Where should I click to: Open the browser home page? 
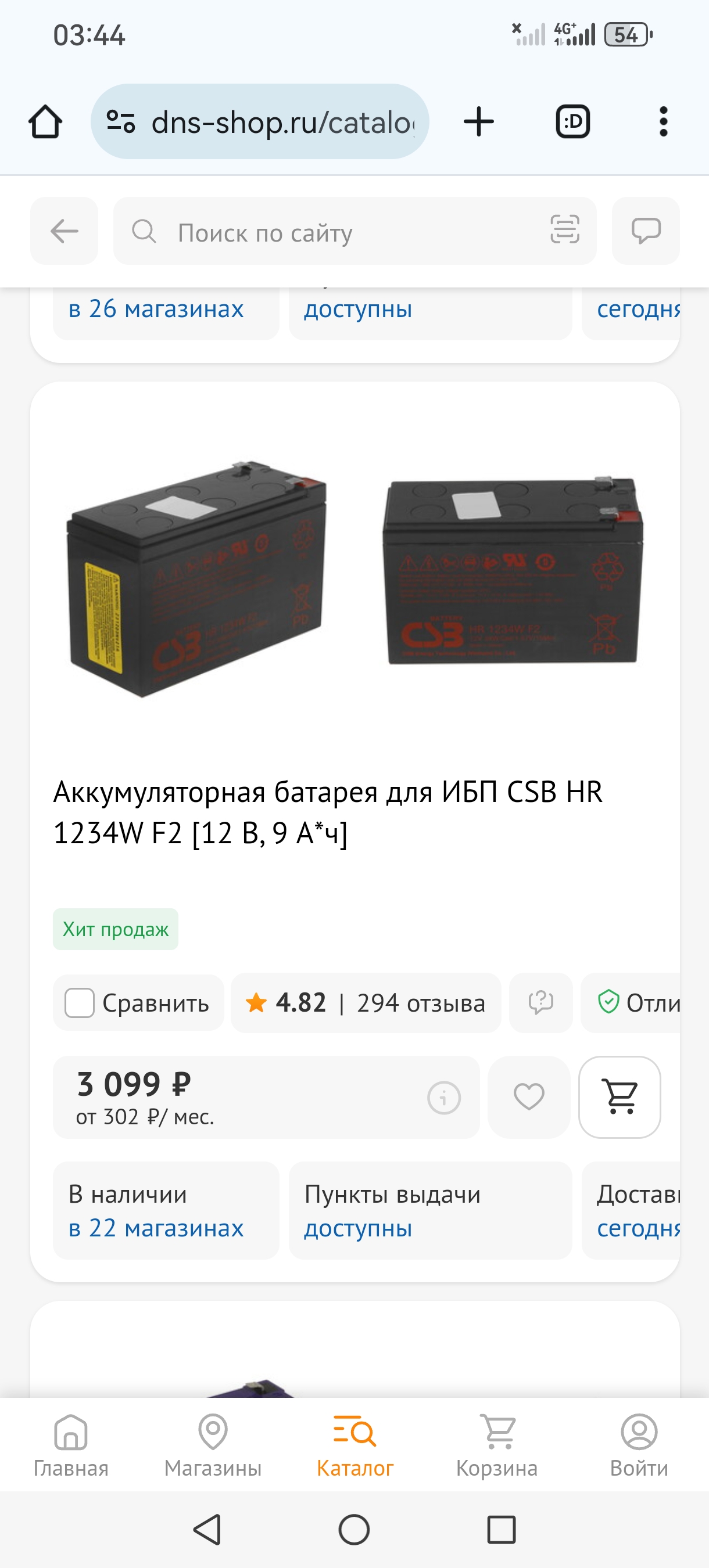pos(45,122)
